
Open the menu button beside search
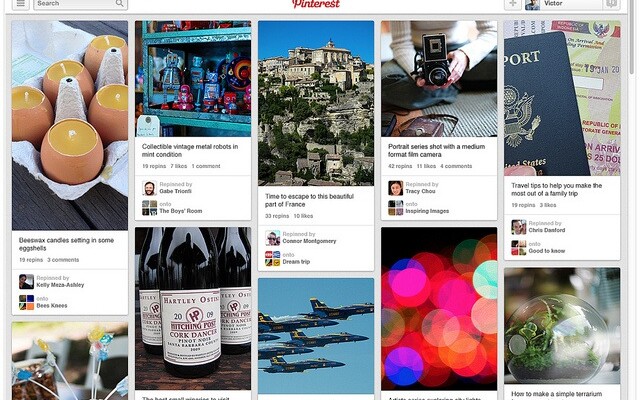pyautogui.click(x=20, y=4)
